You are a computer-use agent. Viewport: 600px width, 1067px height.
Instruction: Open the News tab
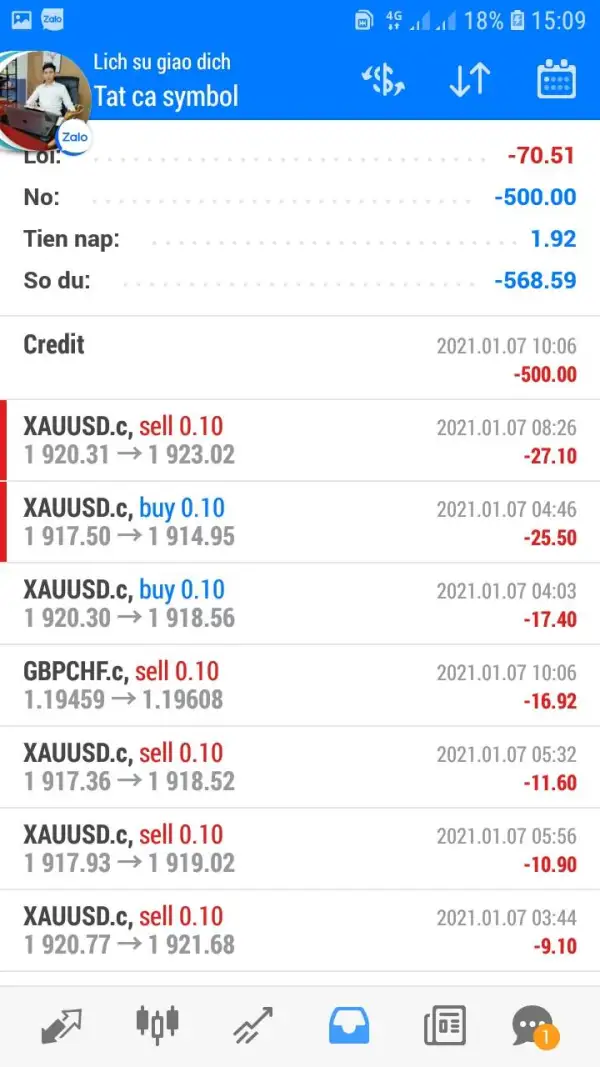(444, 1024)
